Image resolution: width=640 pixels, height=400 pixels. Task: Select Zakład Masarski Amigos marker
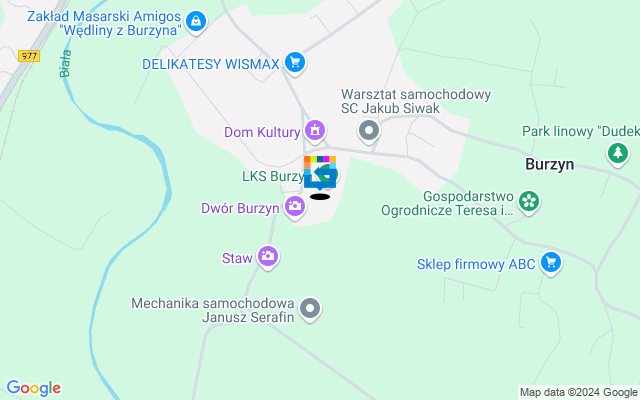coord(197,19)
